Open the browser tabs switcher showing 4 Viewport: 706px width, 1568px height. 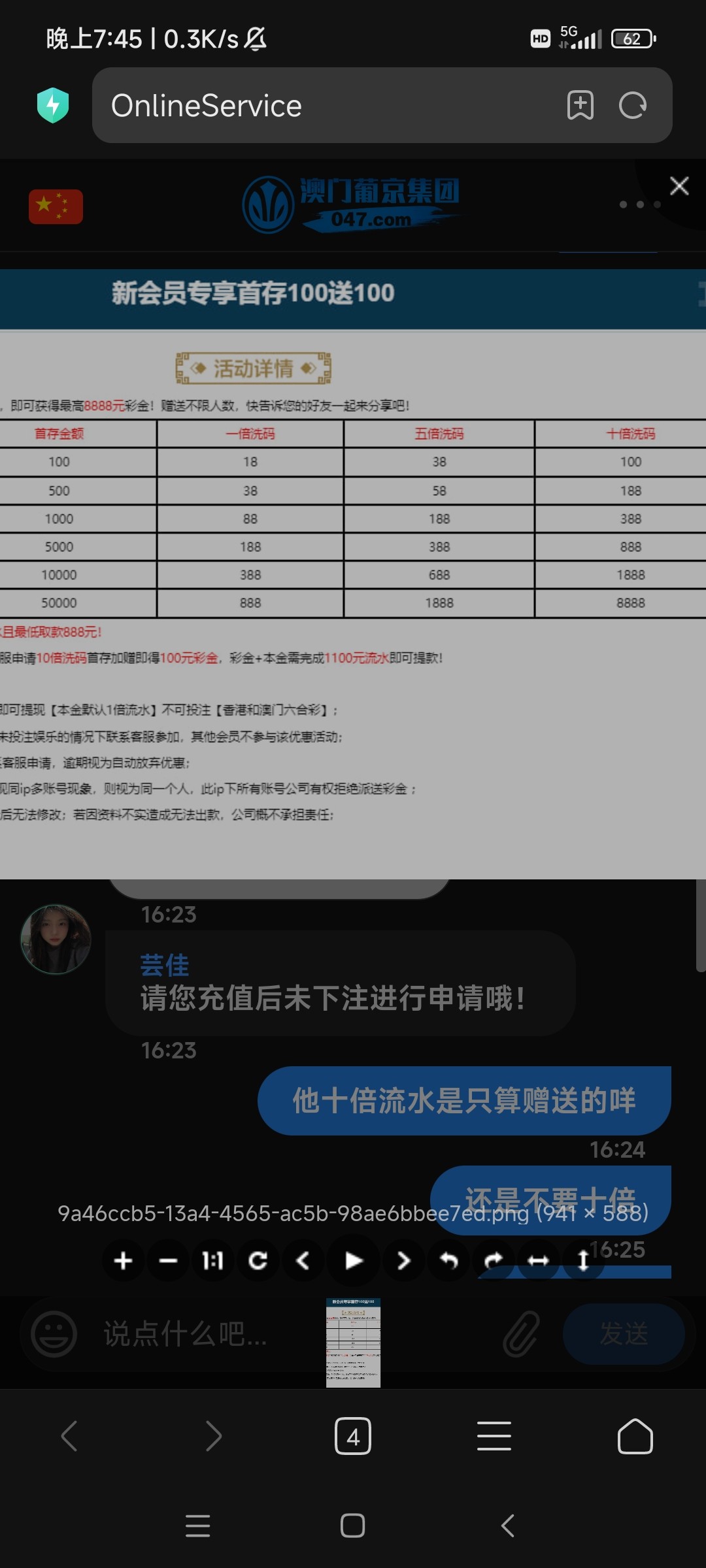pos(353,1437)
